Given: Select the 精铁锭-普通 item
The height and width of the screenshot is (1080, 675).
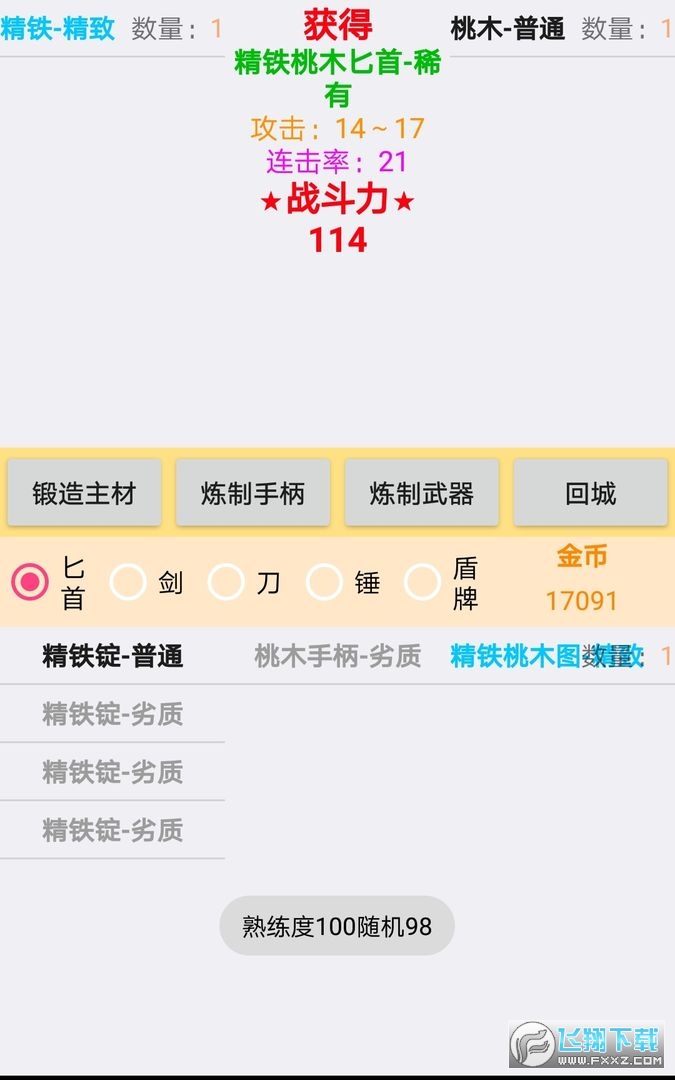Looking at the screenshot, I should click(112, 656).
